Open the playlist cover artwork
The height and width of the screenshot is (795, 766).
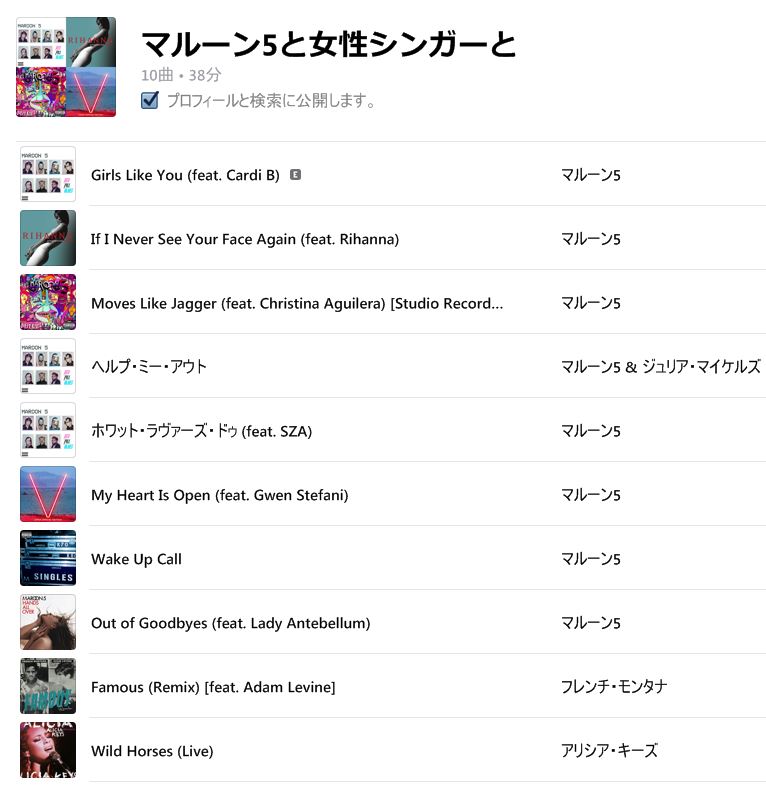click(x=66, y=67)
